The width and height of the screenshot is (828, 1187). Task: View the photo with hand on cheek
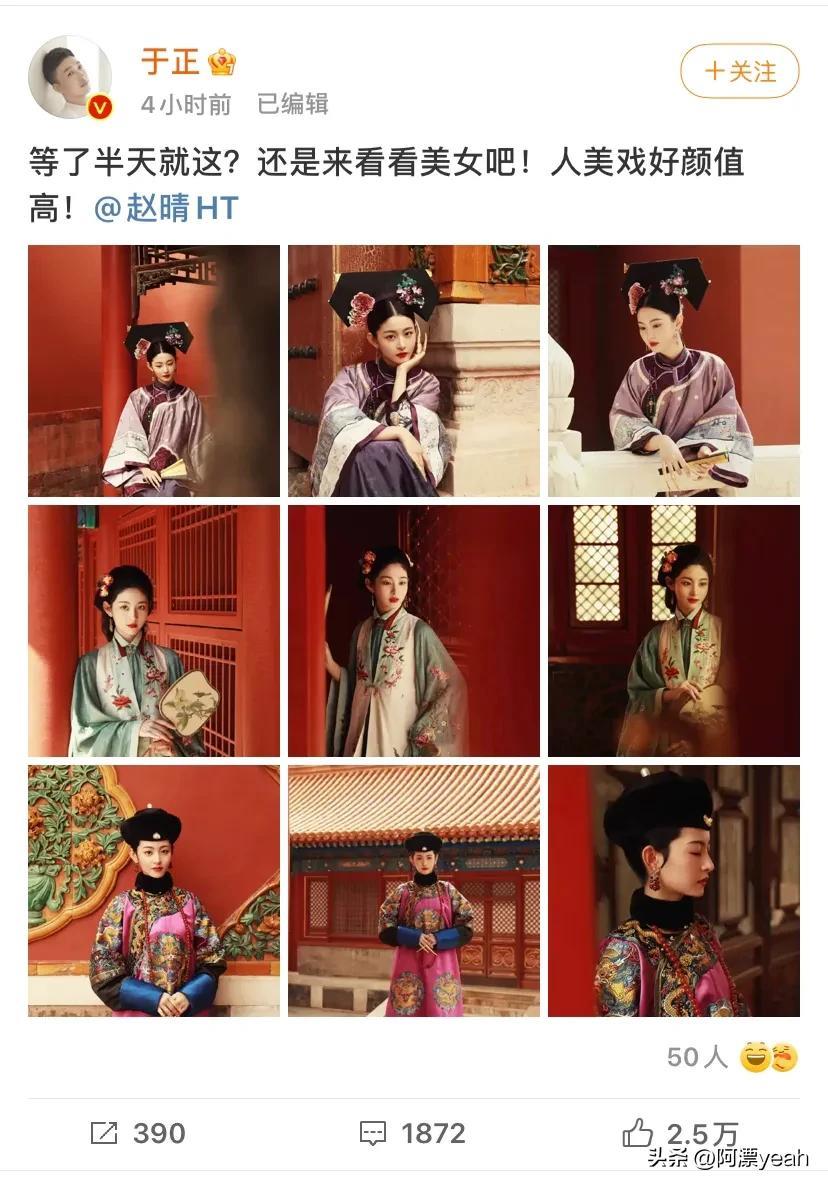point(414,371)
